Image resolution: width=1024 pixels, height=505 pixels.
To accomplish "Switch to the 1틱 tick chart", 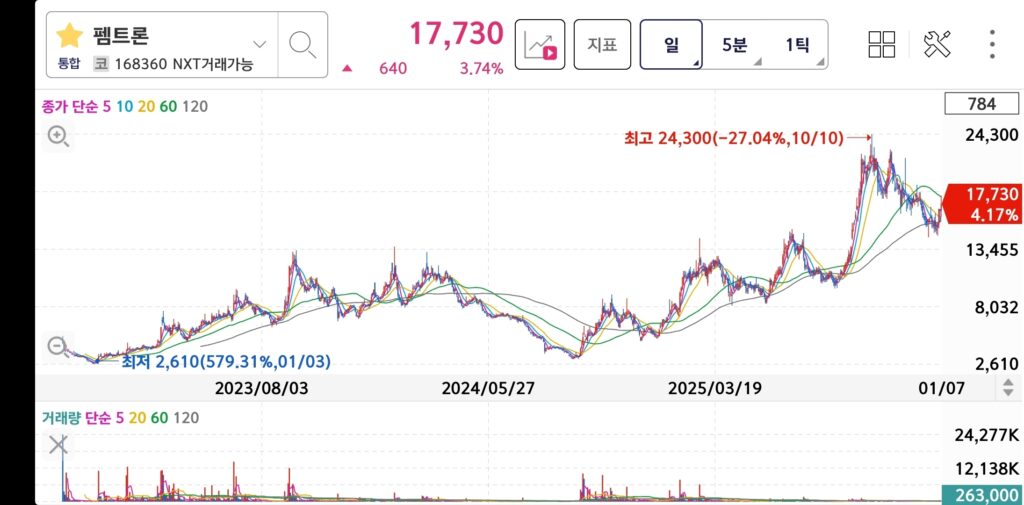I will point(797,45).
